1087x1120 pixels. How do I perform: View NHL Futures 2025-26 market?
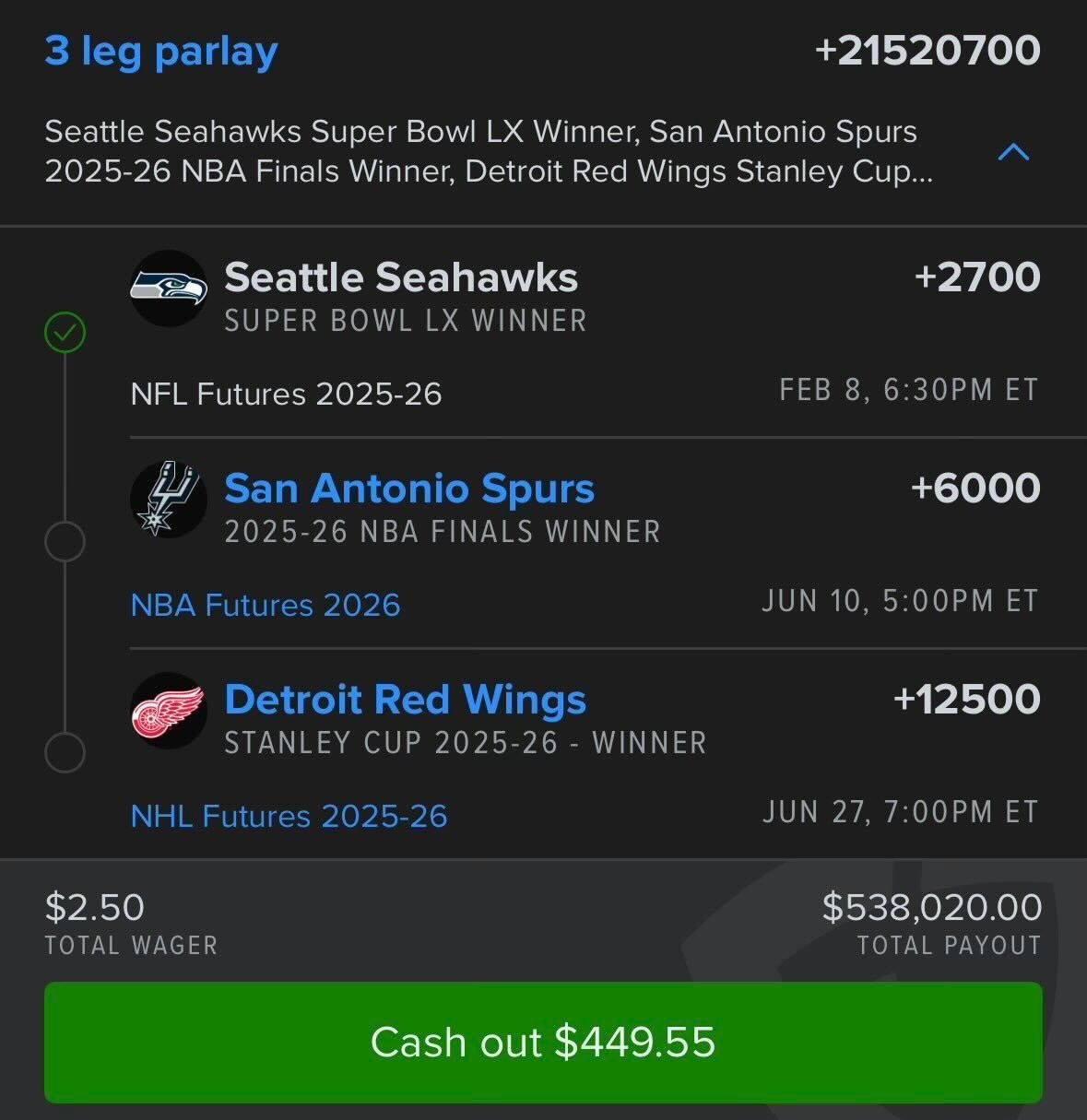coord(289,817)
